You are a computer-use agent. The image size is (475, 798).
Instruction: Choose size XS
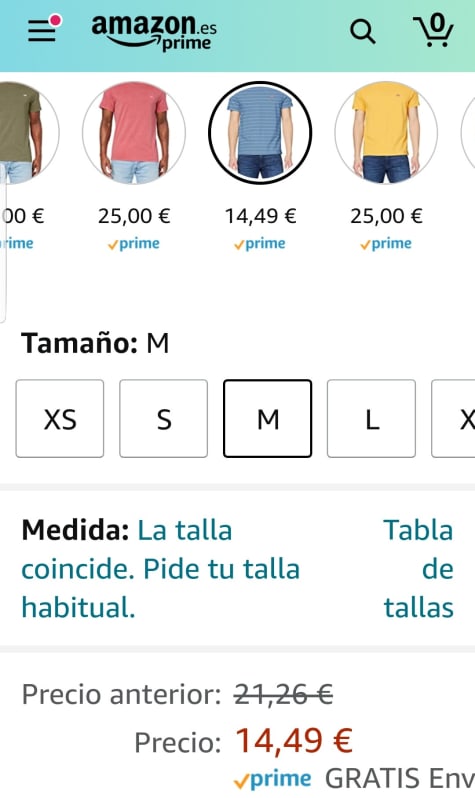[60, 418]
